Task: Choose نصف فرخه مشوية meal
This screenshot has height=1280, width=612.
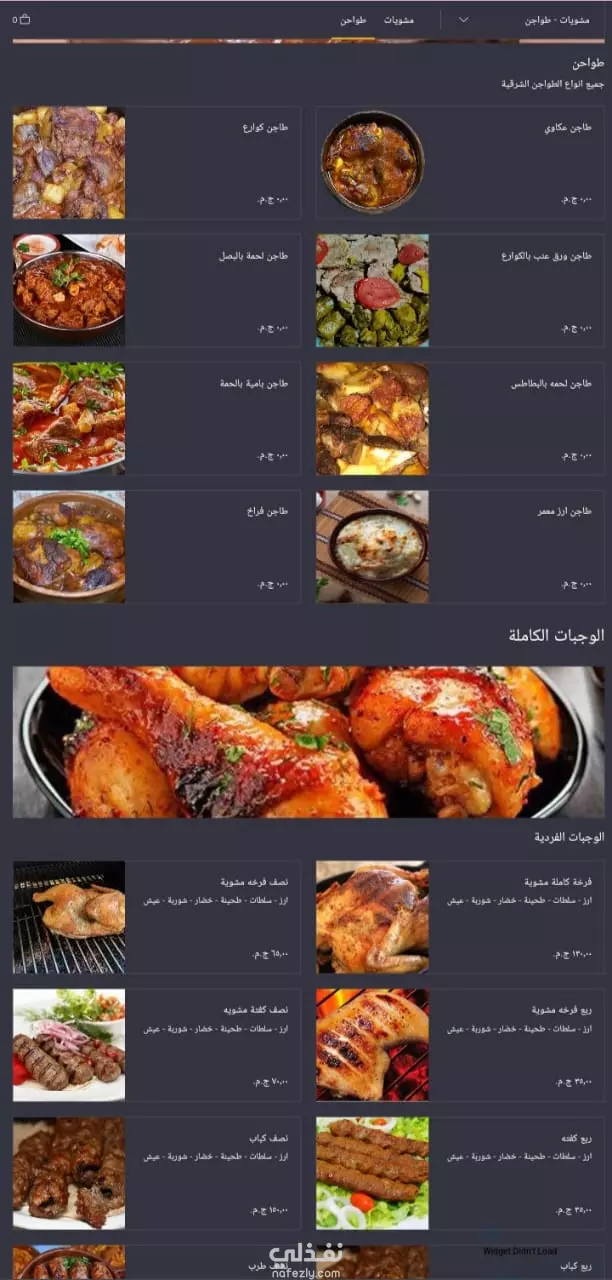Action: [x=157, y=918]
